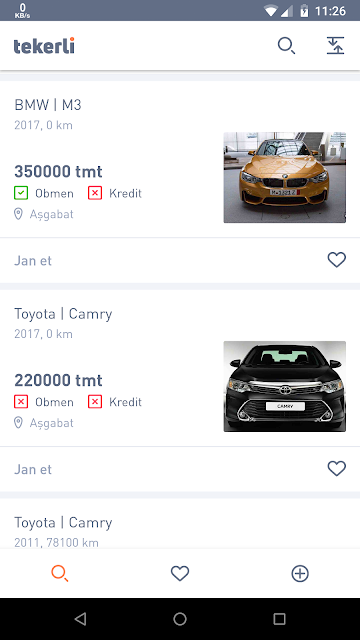
Task: Switch to the favorites heart tab
Action: click(180, 573)
